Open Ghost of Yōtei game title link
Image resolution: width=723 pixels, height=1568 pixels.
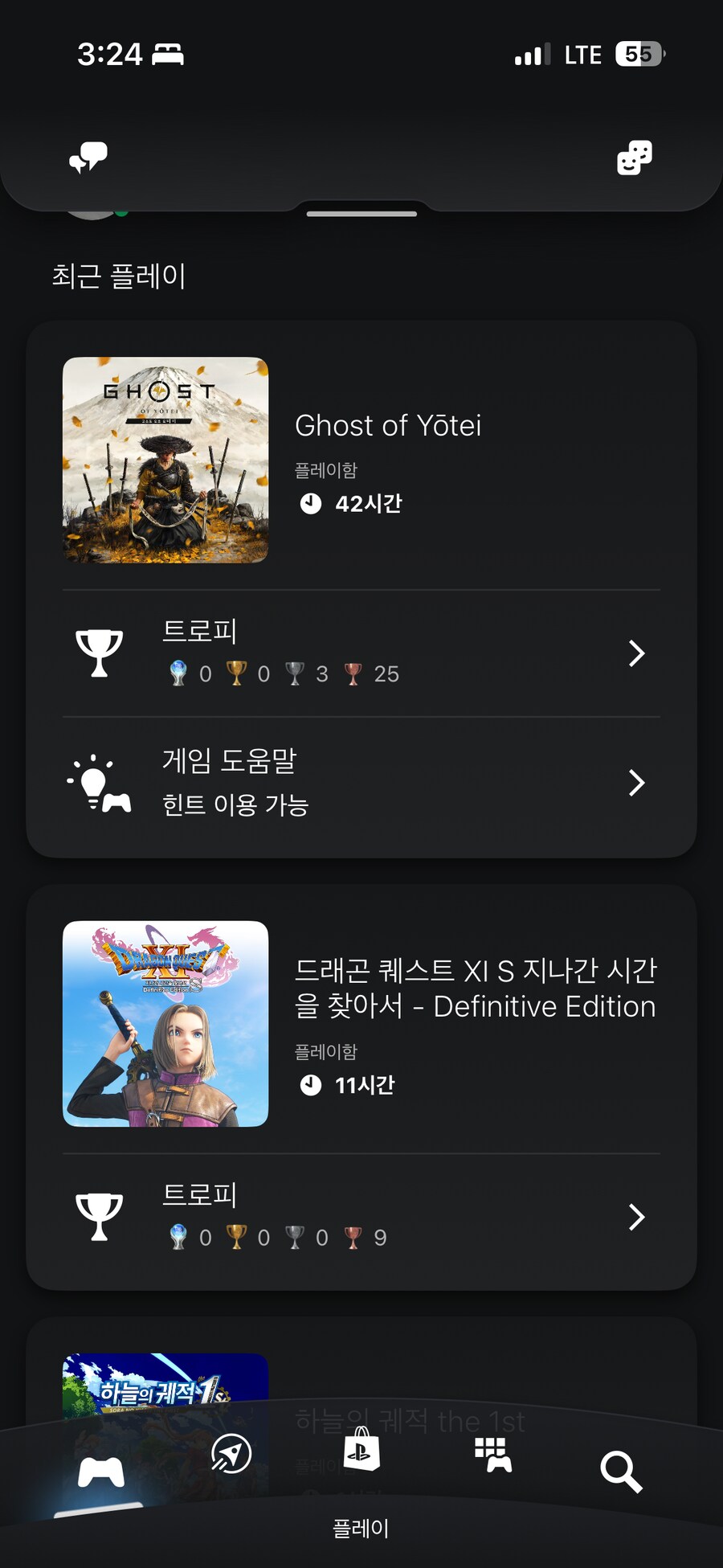(389, 425)
